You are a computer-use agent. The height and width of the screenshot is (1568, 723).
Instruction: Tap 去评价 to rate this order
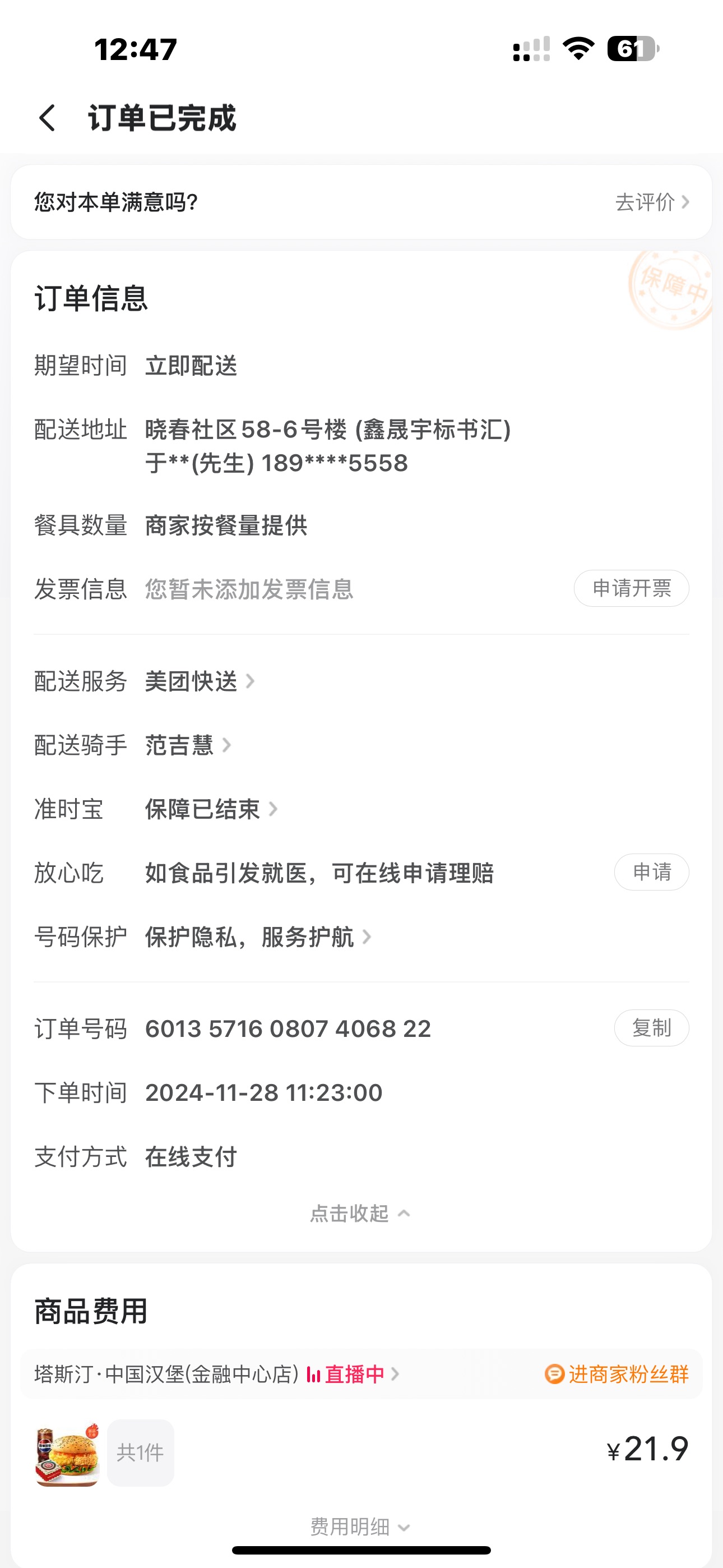[x=651, y=202]
